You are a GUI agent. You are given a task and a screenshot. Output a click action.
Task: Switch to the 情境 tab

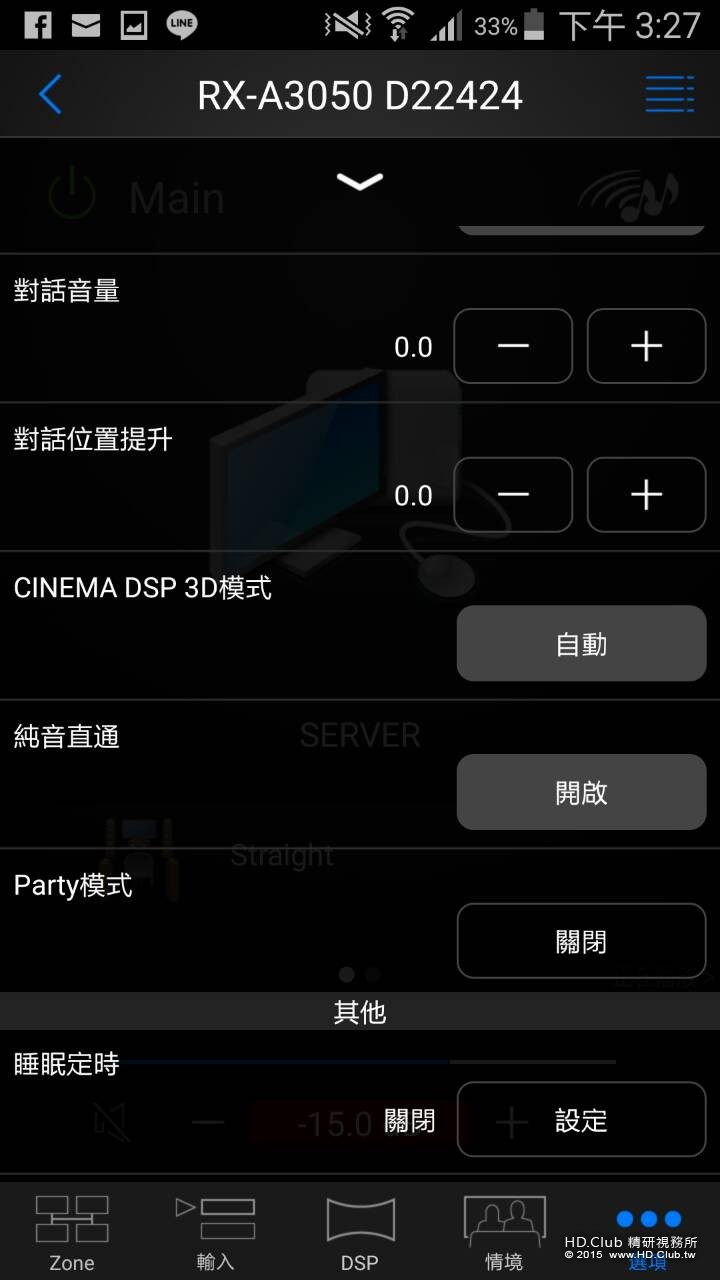tap(504, 1232)
